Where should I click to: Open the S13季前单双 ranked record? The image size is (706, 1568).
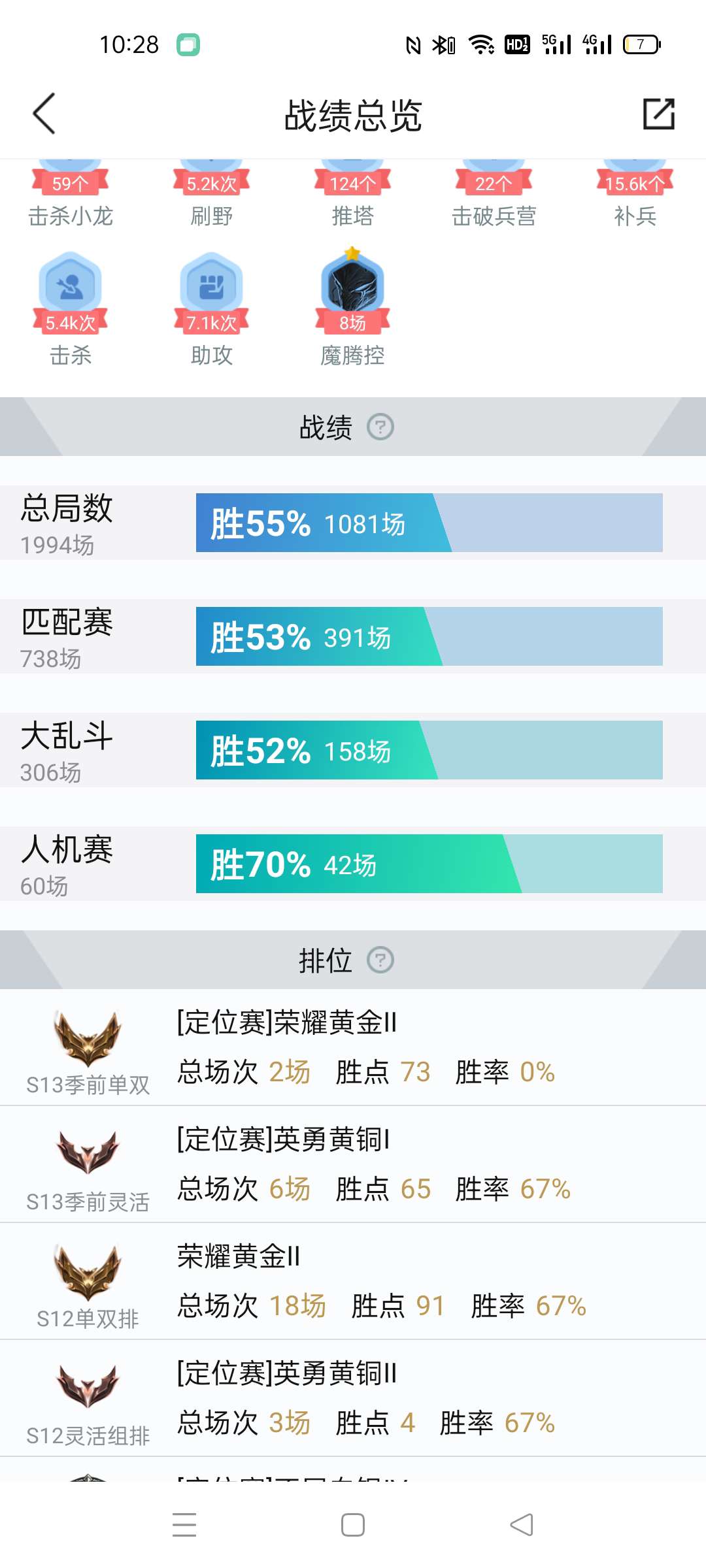353,1048
